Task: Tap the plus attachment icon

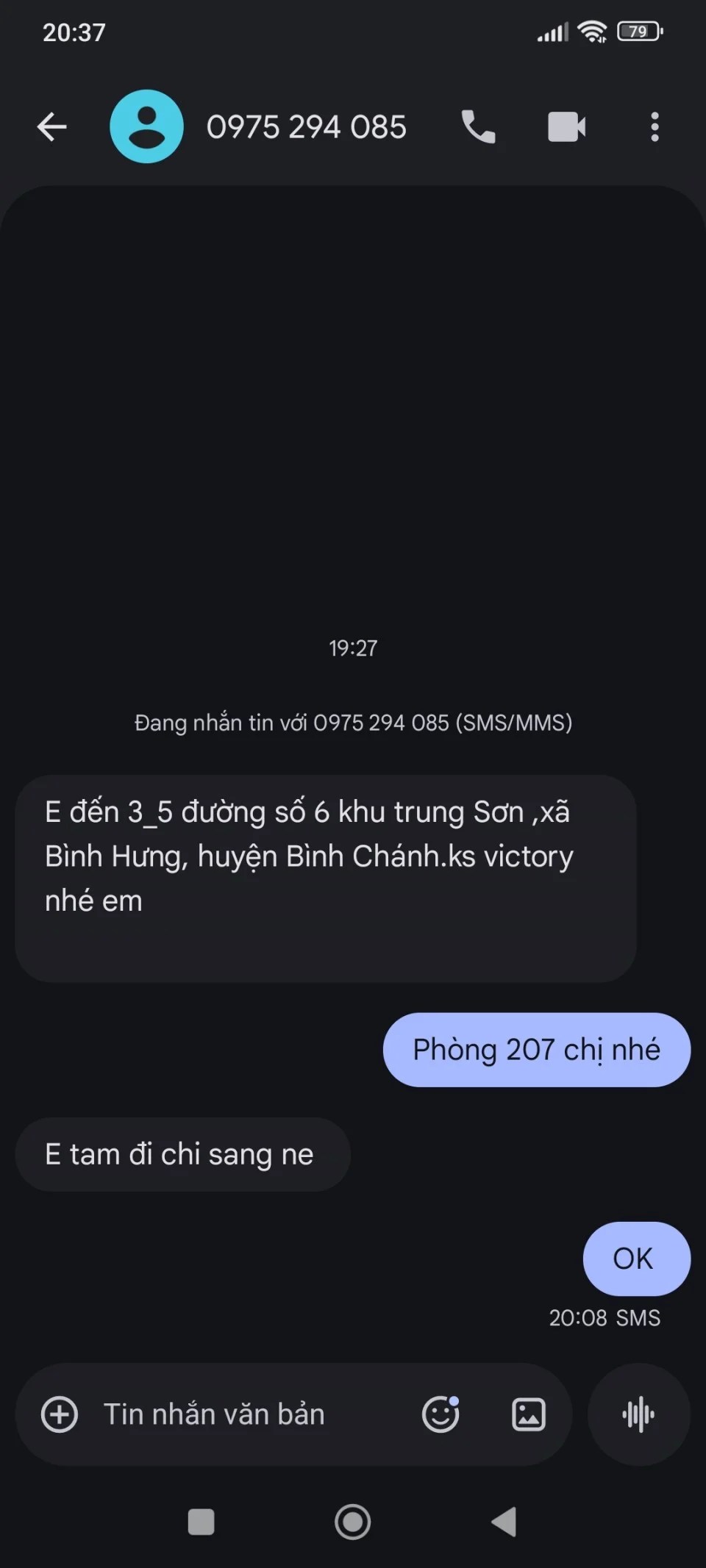Action: click(x=60, y=1414)
